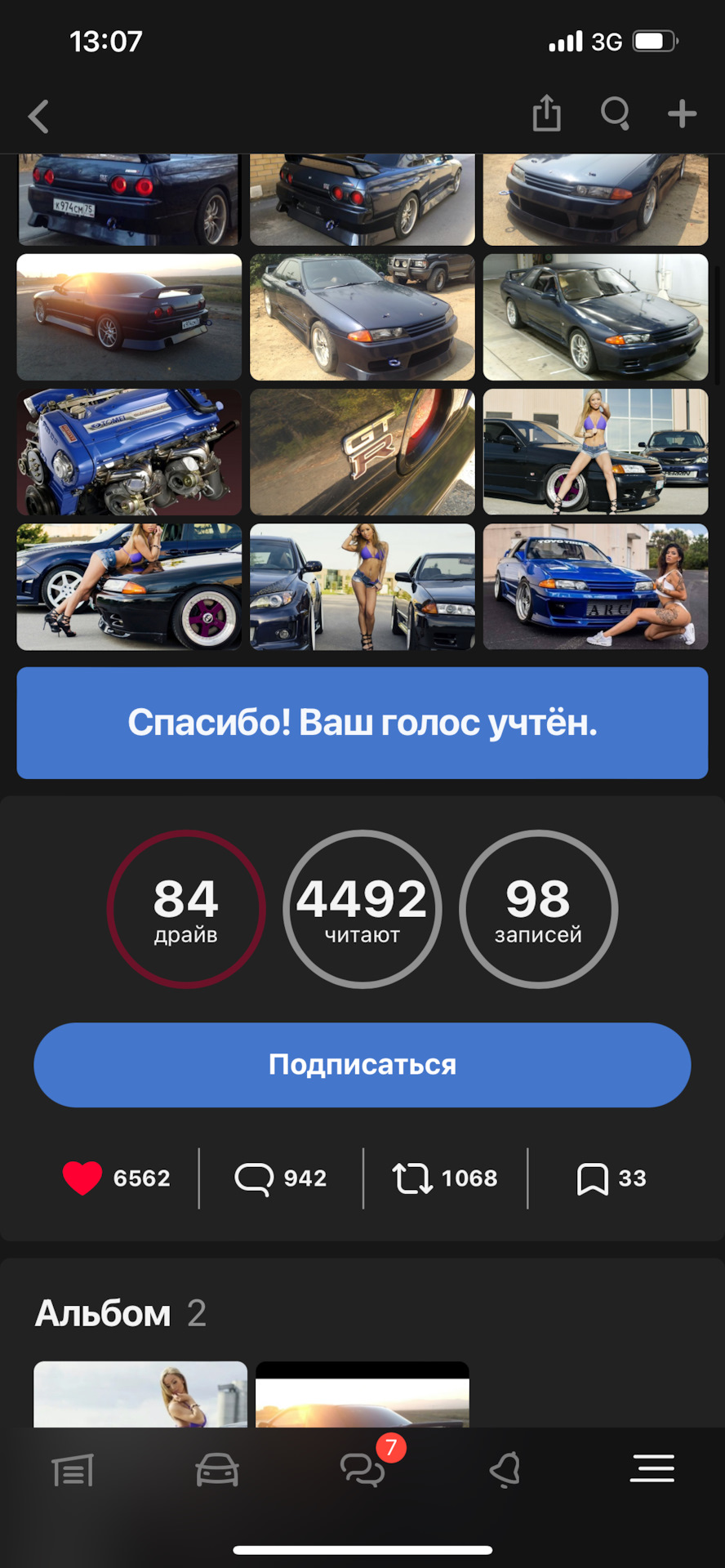Open the Альбом section header
Screen dimensions: 725x1568
(104, 1312)
